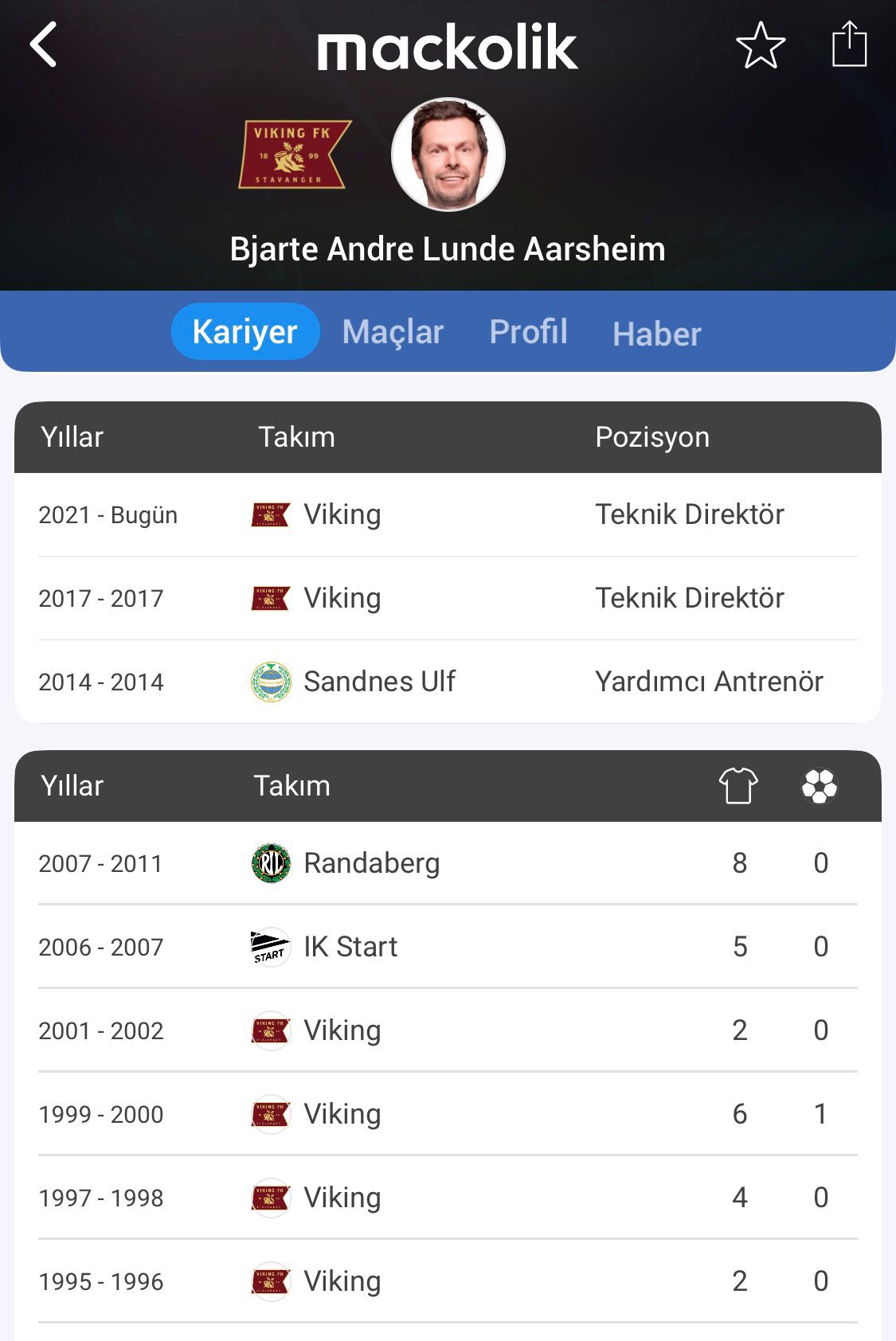The width and height of the screenshot is (896, 1341).
Task: Open the IK Start team row
Action: [350, 947]
